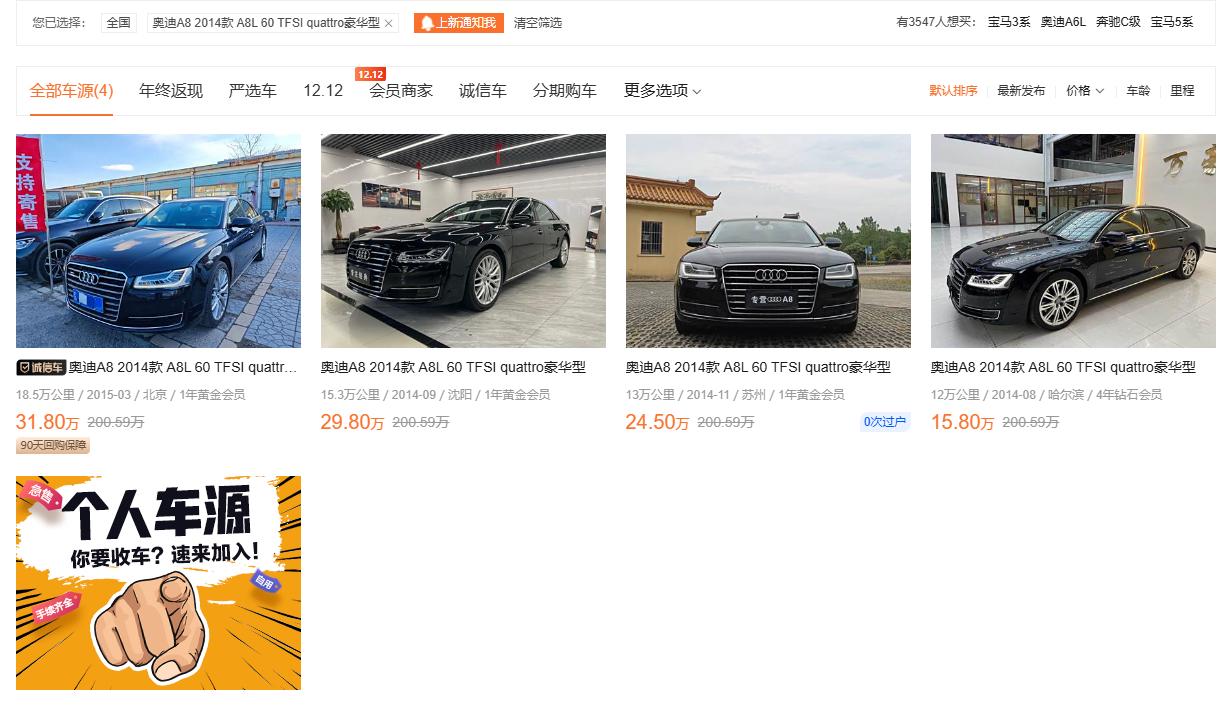
Task: Tap the 上新通知我 notification button
Action: coord(459,23)
